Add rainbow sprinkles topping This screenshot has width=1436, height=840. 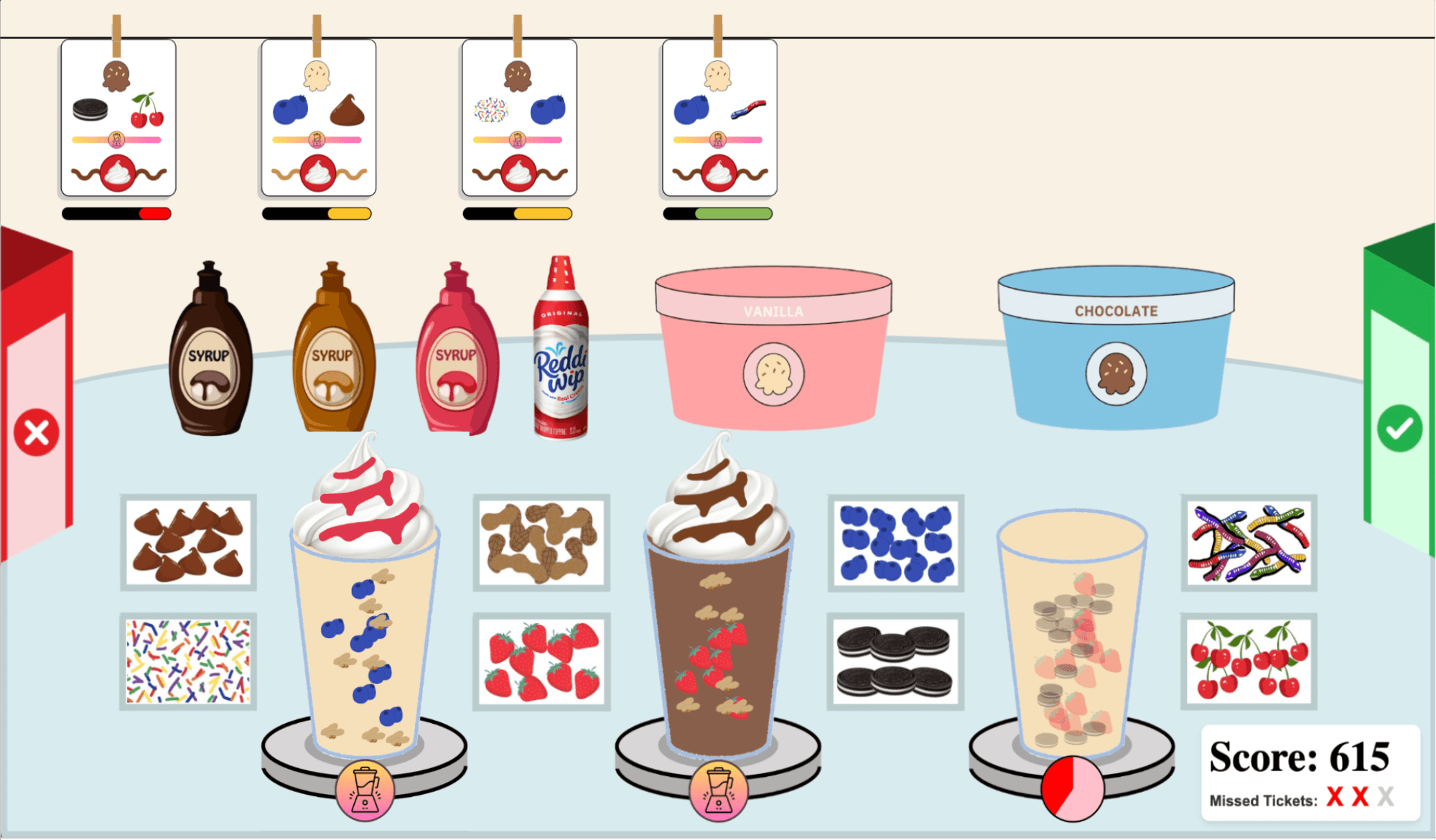[x=188, y=661]
